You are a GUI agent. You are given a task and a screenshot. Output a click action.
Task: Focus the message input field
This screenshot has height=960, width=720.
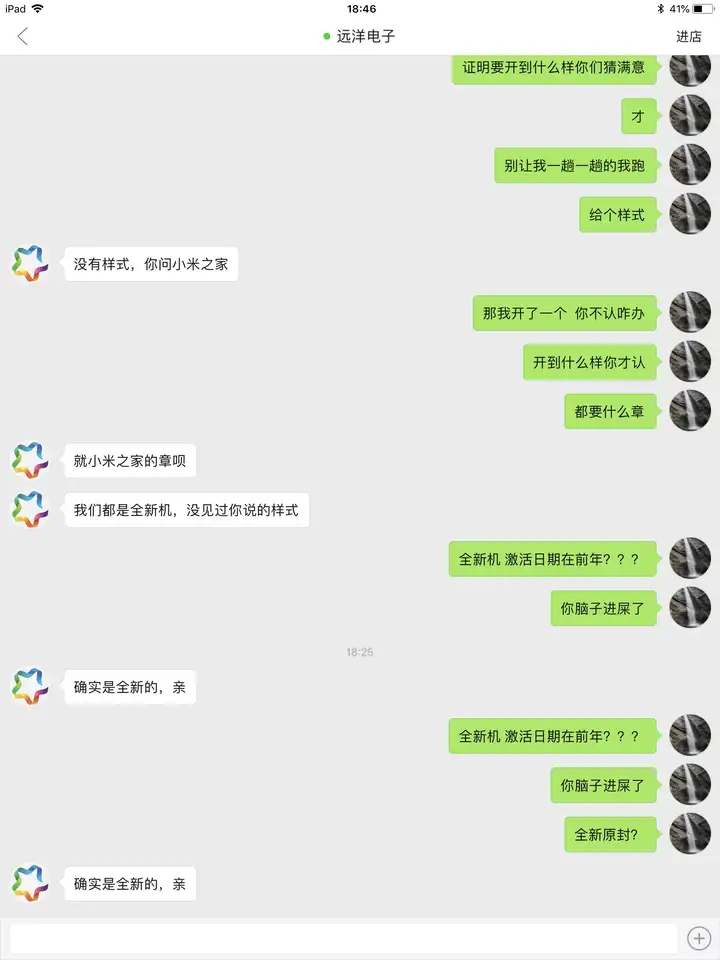tap(343, 939)
